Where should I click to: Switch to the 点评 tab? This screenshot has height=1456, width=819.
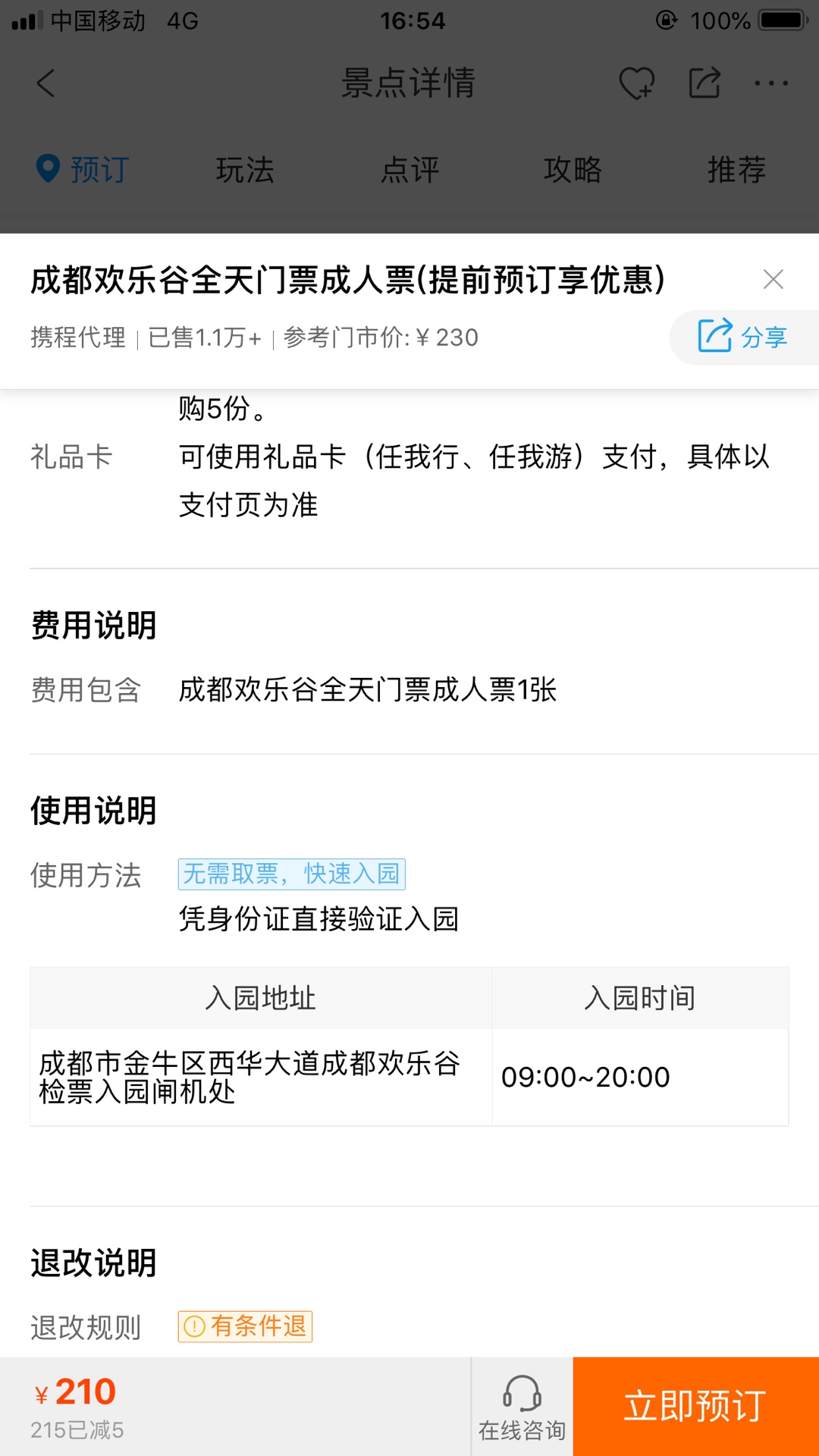(409, 169)
